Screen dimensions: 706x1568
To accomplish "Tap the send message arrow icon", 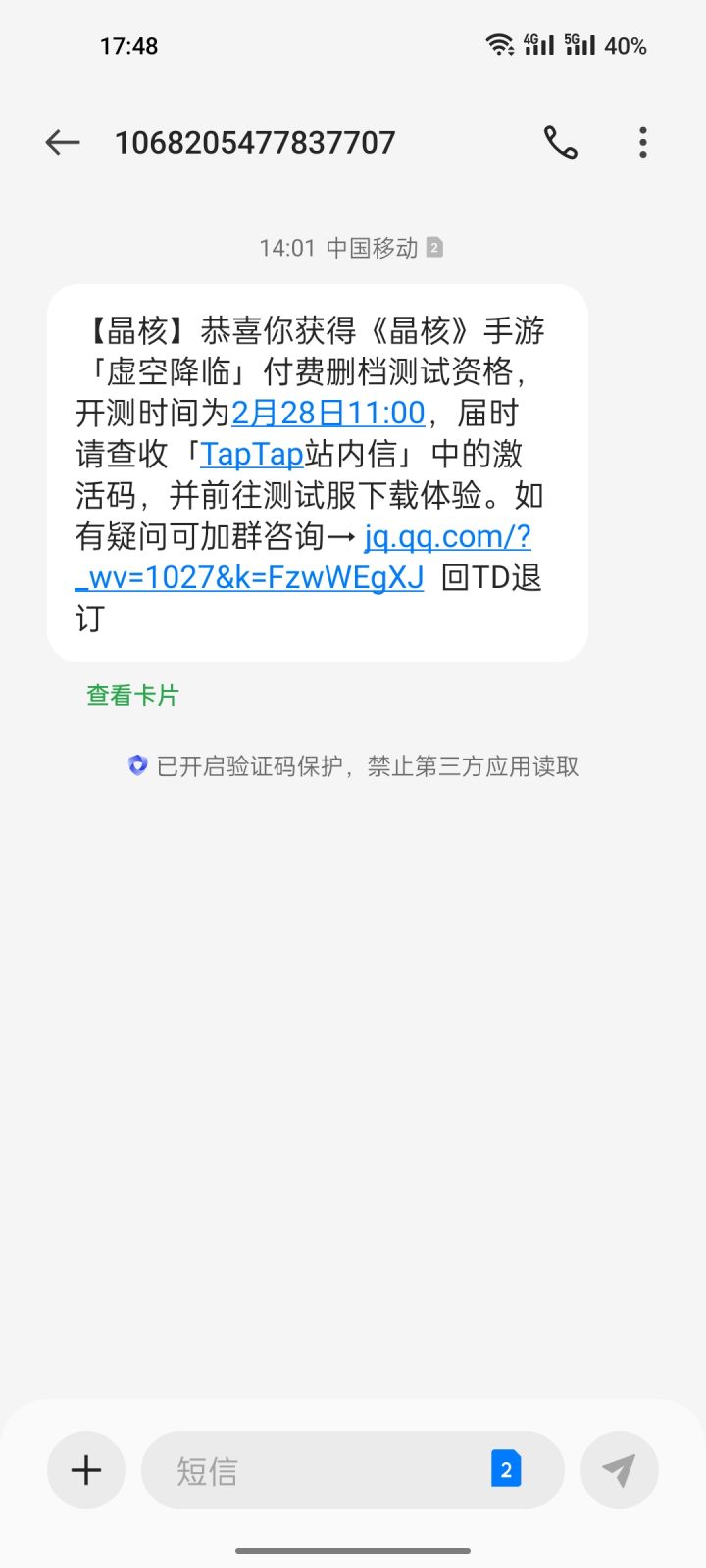I will [619, 1469].
